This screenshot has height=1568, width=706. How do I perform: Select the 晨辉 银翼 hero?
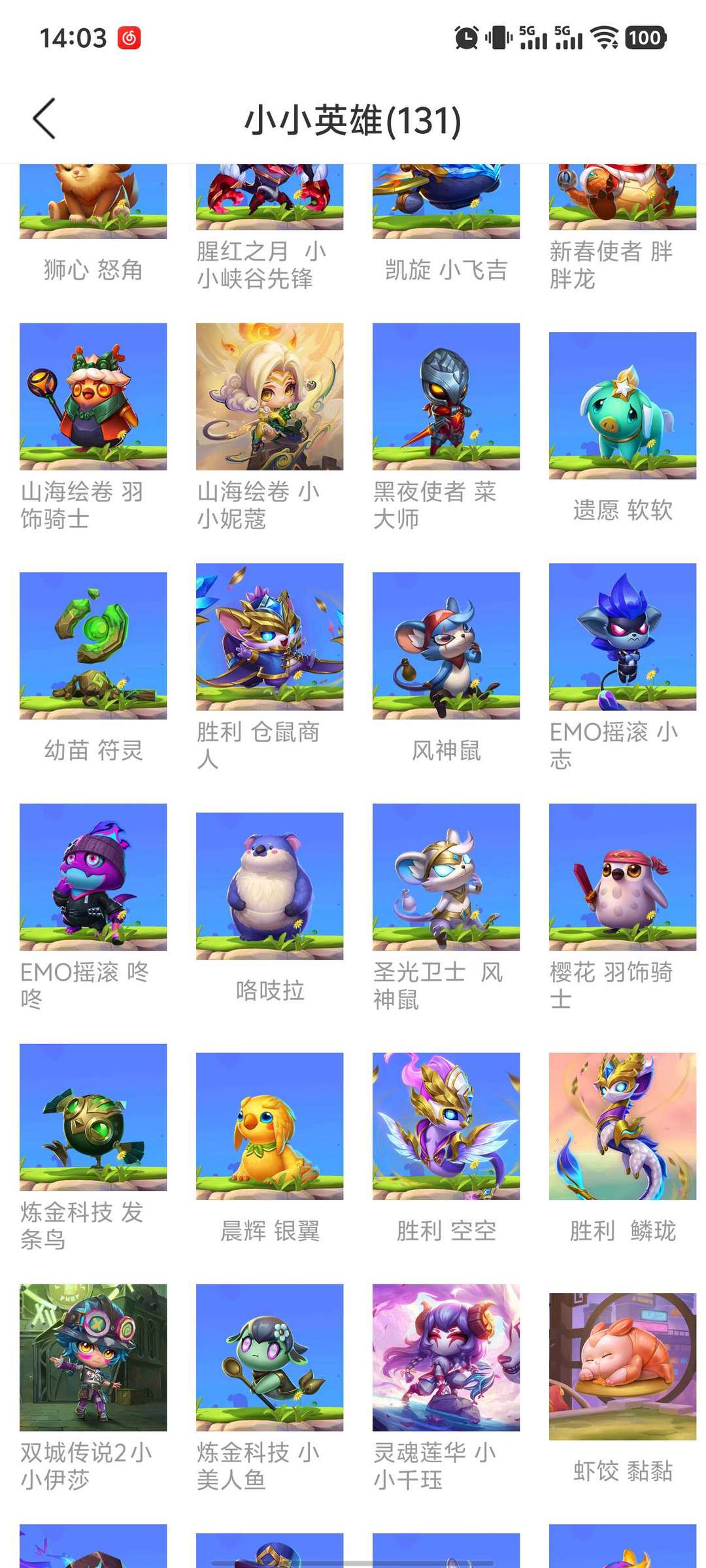269,1126
